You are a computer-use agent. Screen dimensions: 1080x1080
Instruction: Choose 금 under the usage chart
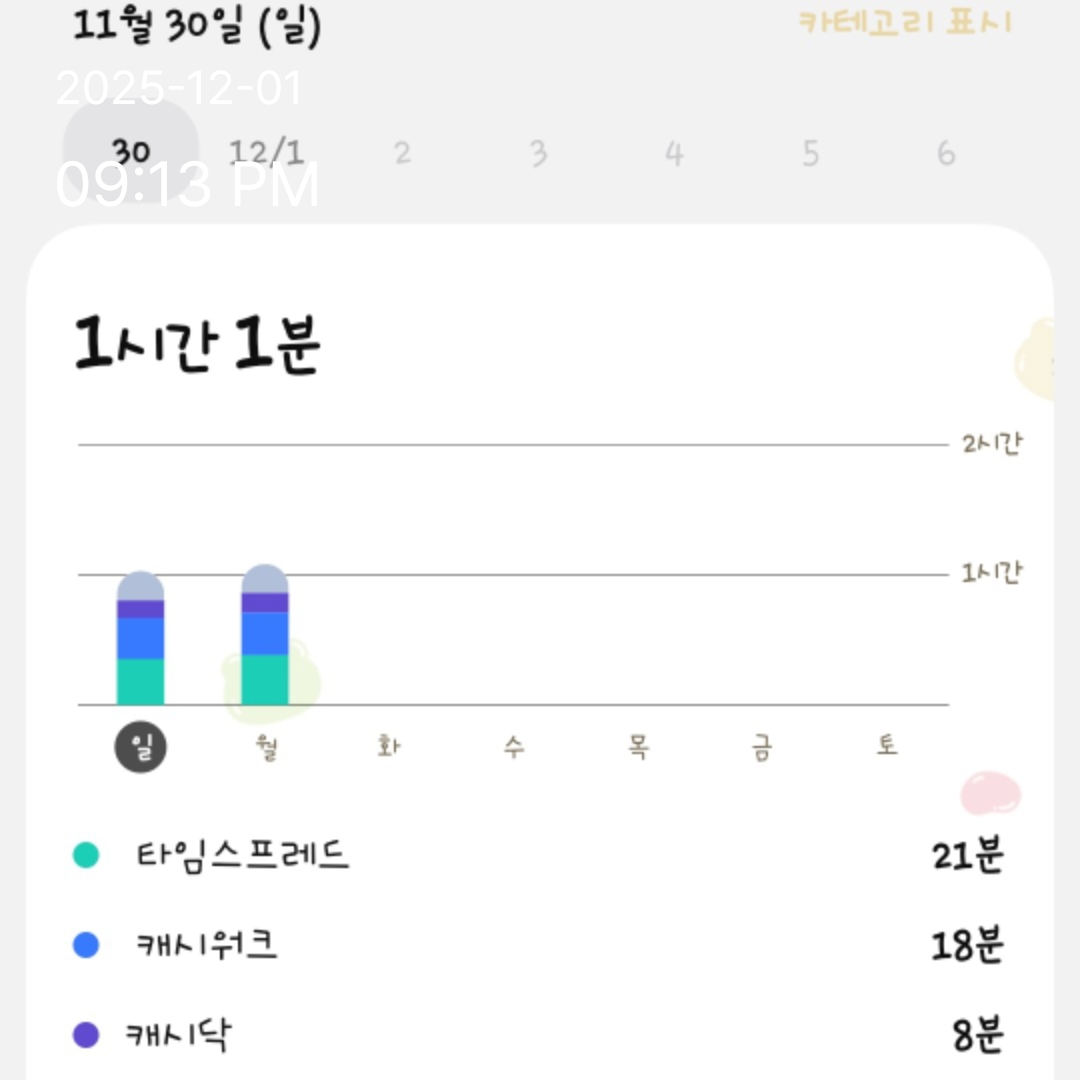click(x=762, y=748)
